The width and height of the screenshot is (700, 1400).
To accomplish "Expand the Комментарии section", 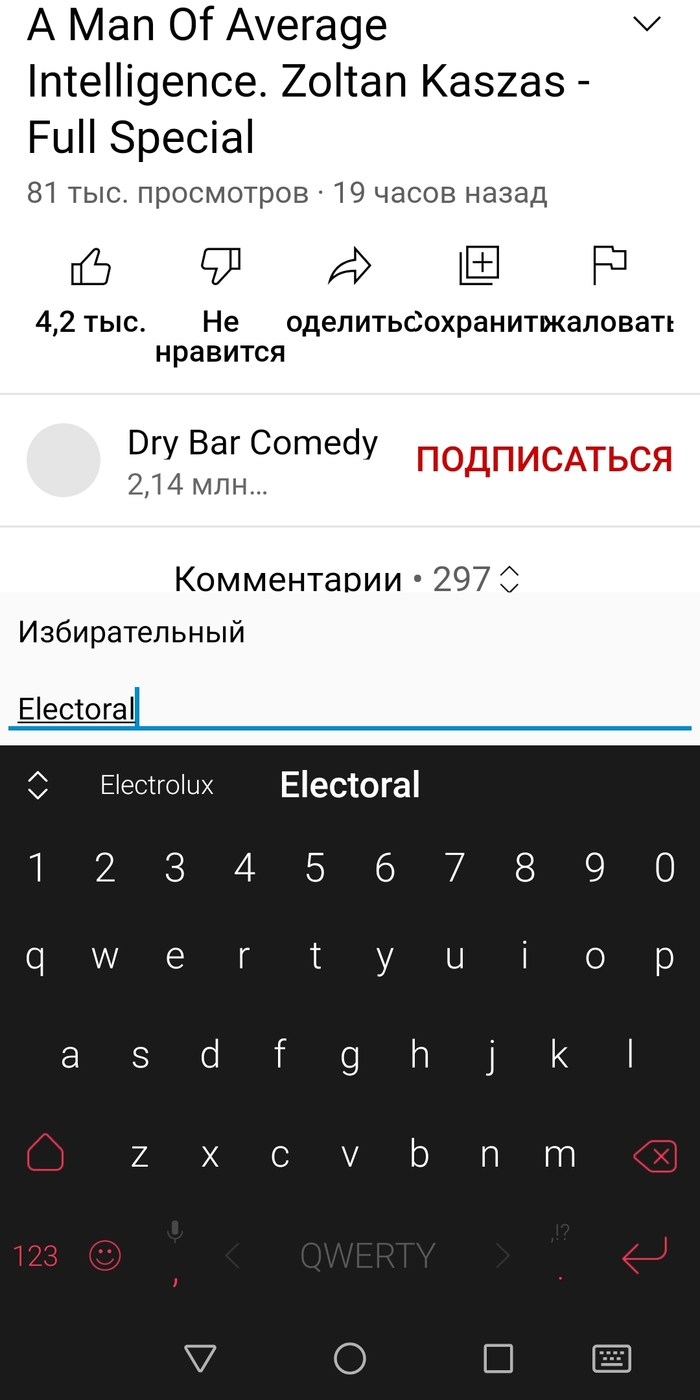I will pyautogui.click(x=348, y=578).
